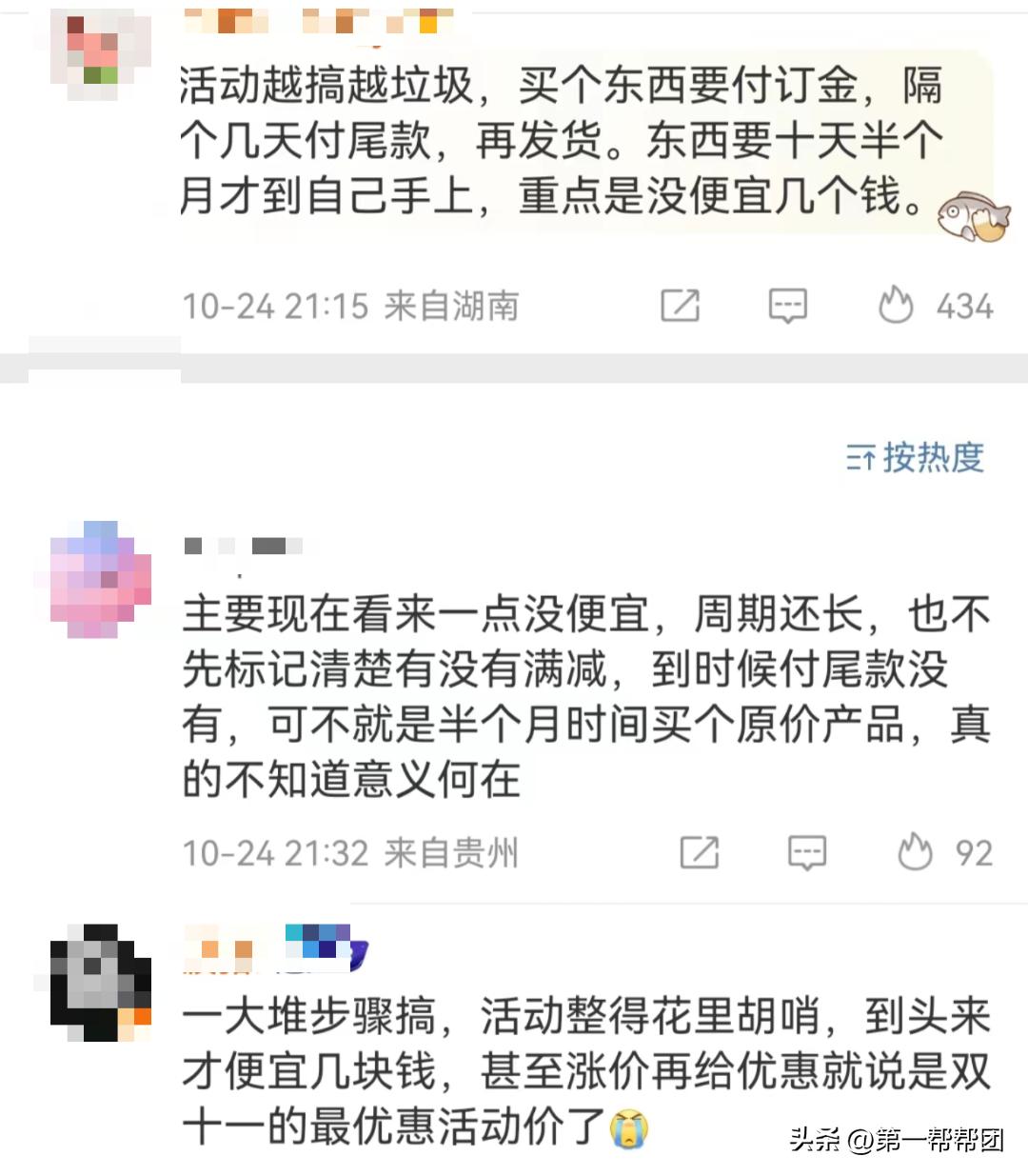Click the 来自湖南 location link
The image size is (1028, 1176).
pos(451,306)
